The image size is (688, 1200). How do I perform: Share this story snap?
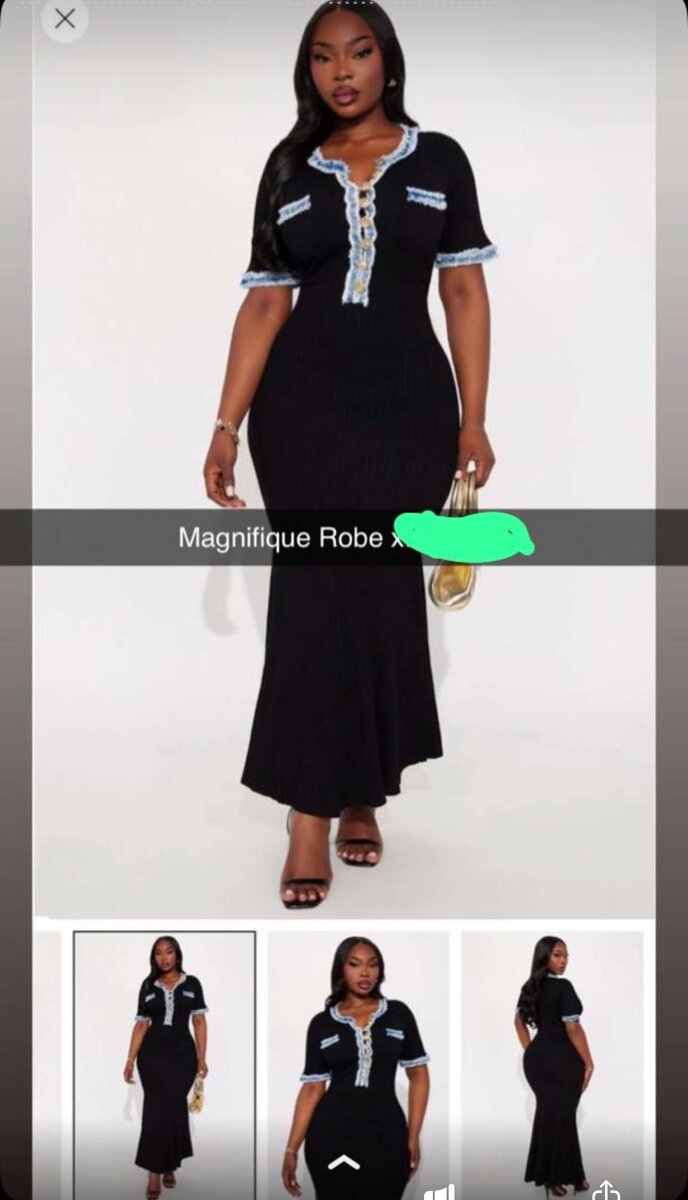pyautogui.click(x=605, y=1190)
